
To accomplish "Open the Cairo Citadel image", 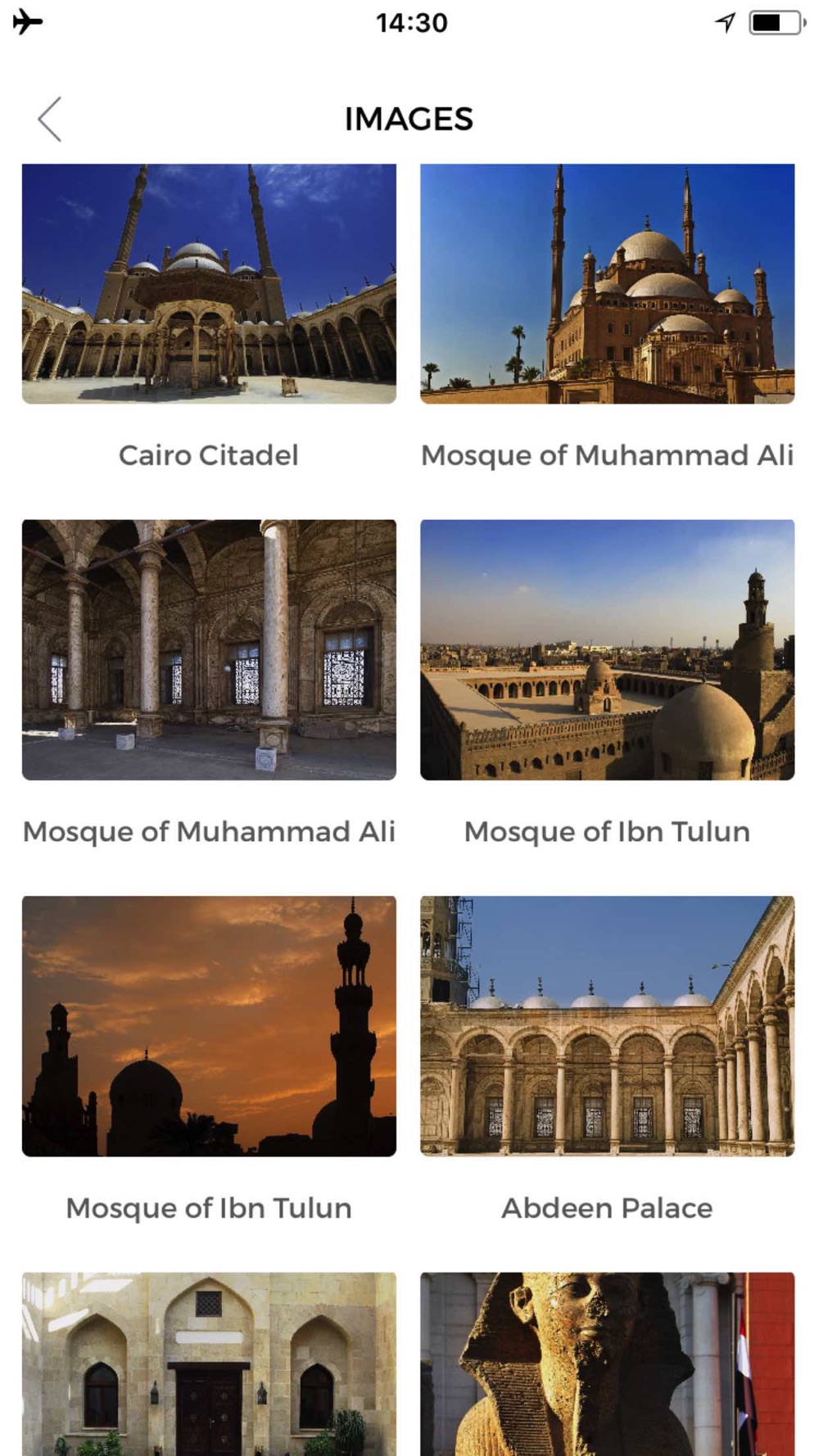I will [209, 283].
